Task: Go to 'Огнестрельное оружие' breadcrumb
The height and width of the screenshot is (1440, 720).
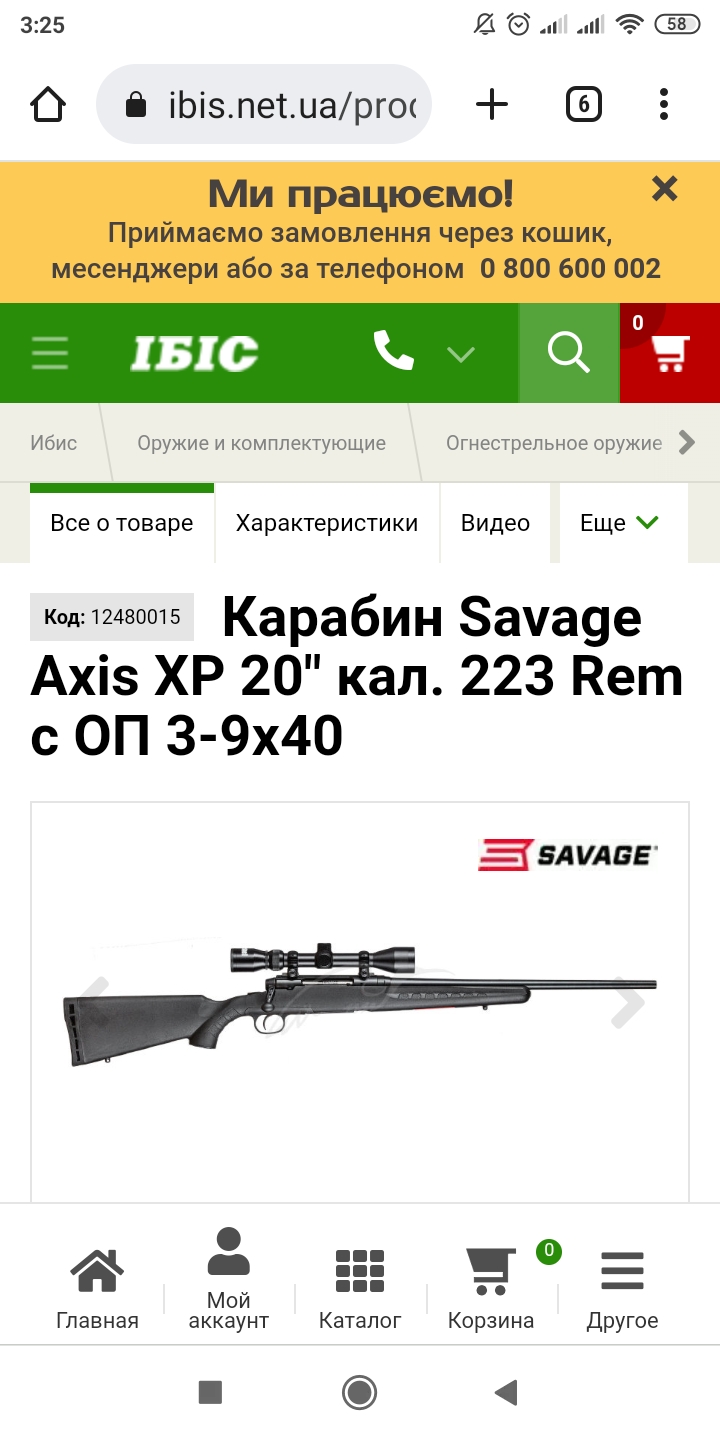Action: 554,443
